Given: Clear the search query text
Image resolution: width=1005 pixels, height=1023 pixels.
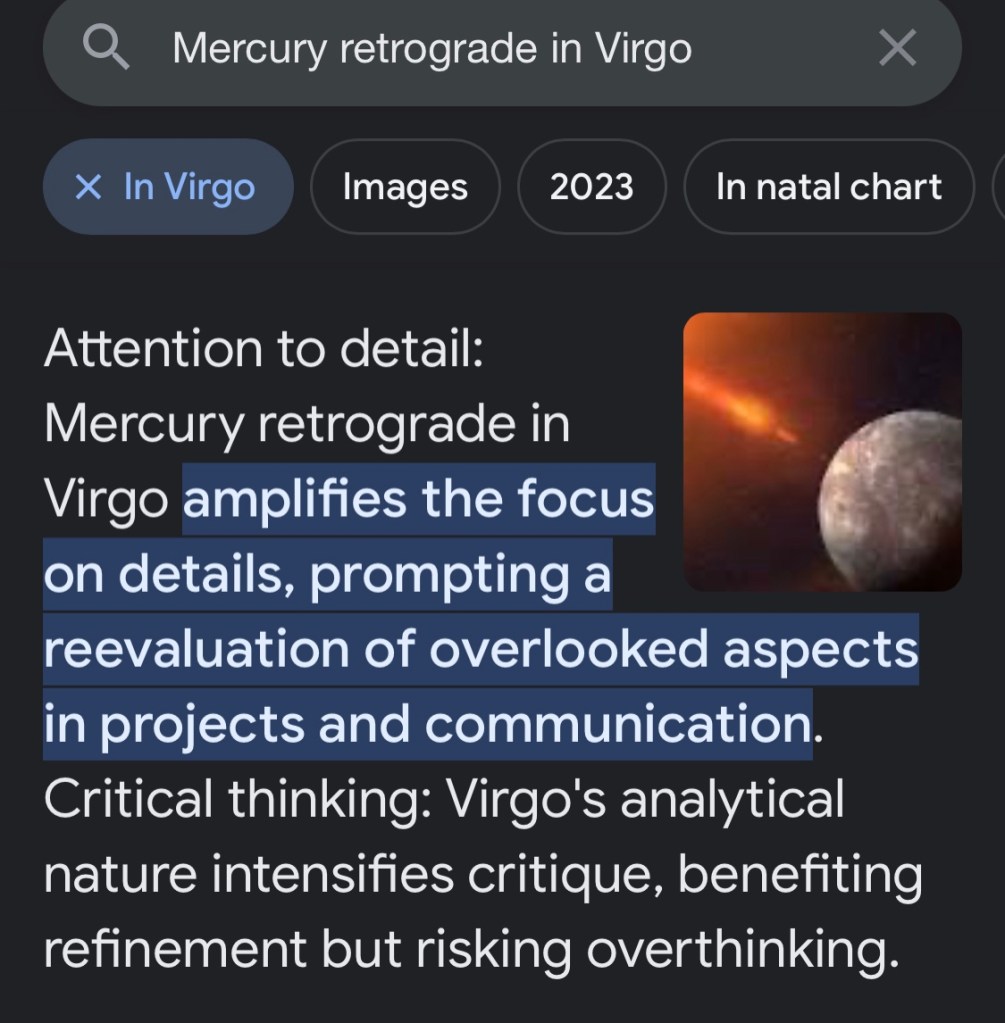Looking at the screenshot, I should [x=897, y=48].
